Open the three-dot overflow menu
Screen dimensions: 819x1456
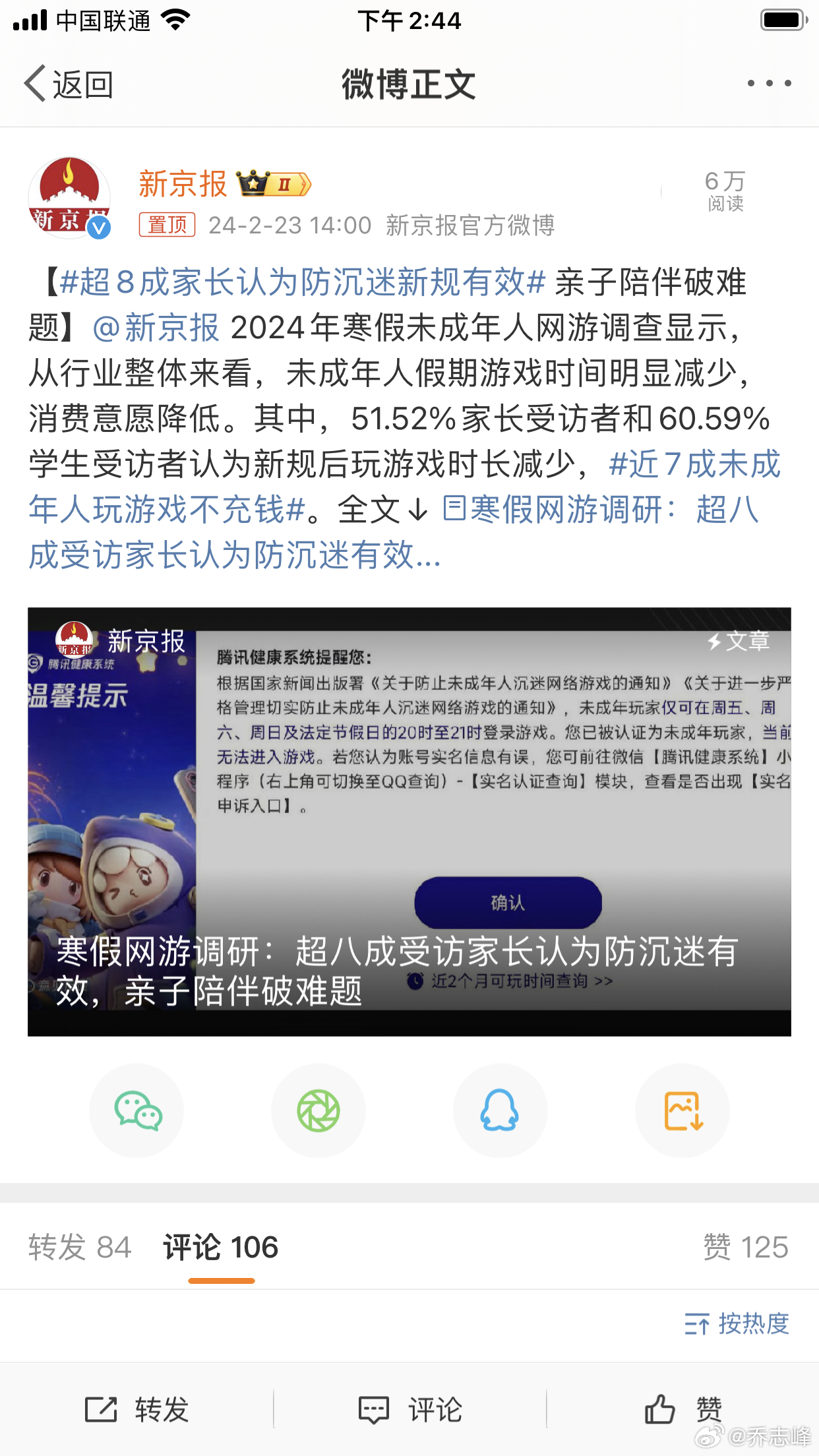pyautogui.click(x=769, y=84)
